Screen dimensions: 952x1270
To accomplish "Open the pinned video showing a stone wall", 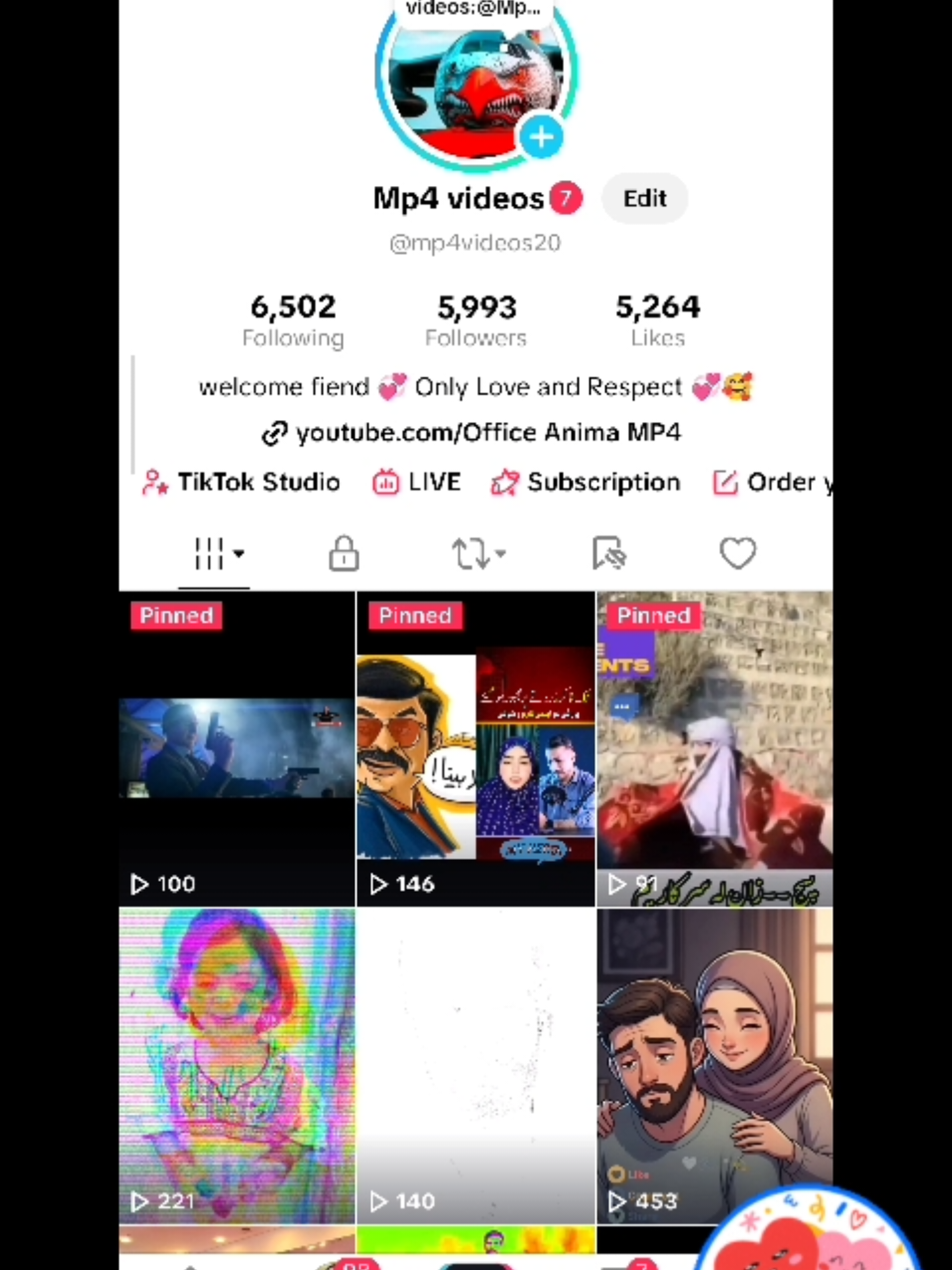I will click(715, 749).
